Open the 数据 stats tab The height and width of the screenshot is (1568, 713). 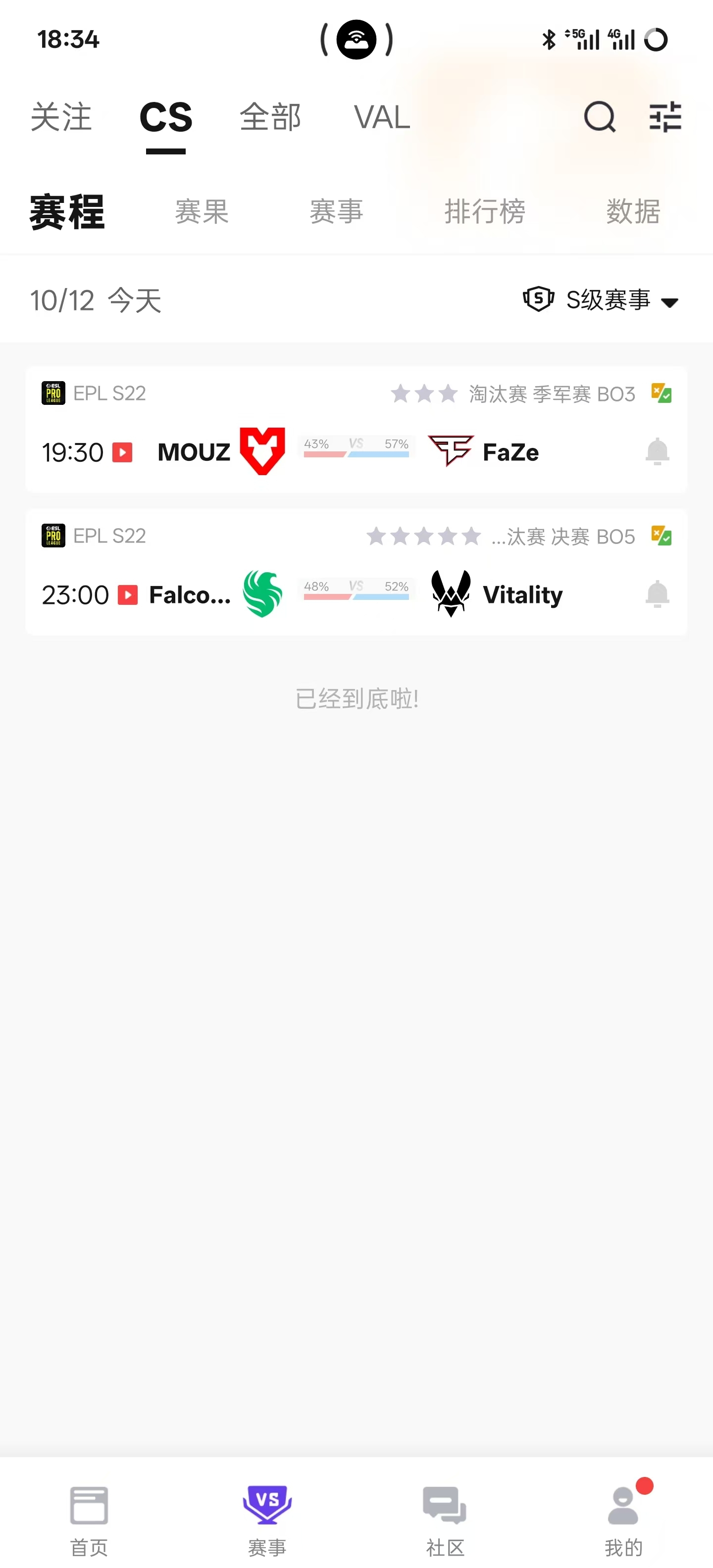tap(633, 212)
